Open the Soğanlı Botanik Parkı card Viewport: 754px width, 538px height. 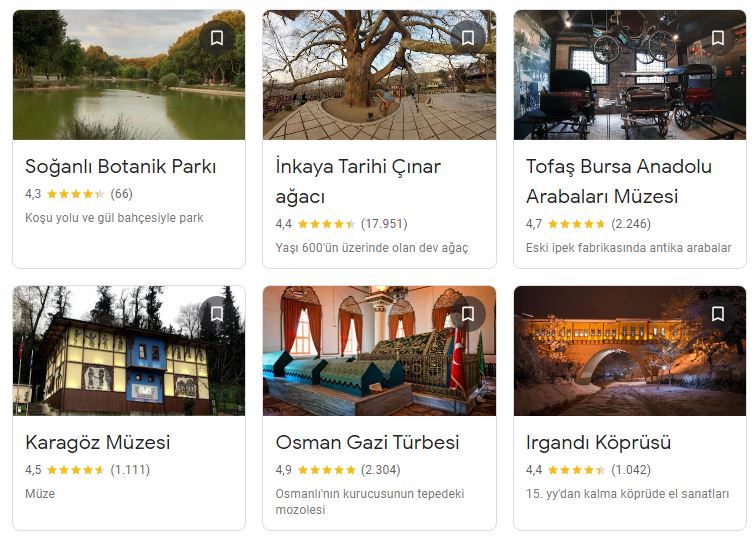click(x=120, y=167)
